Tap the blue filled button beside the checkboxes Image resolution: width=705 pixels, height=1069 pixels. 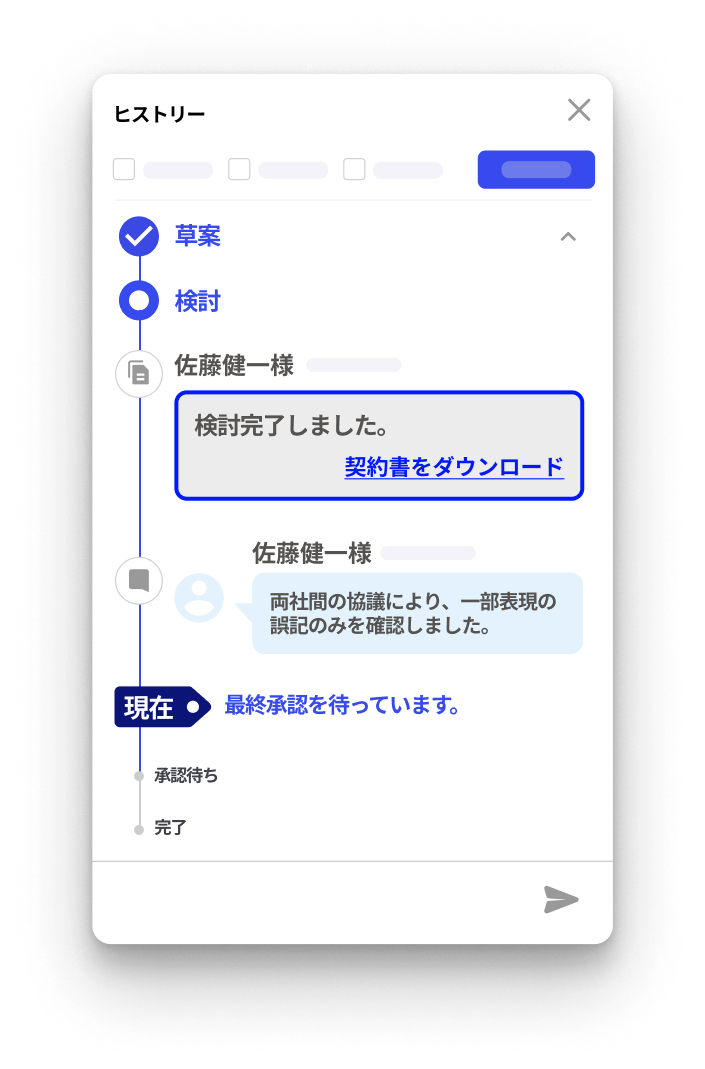[536, 170]
